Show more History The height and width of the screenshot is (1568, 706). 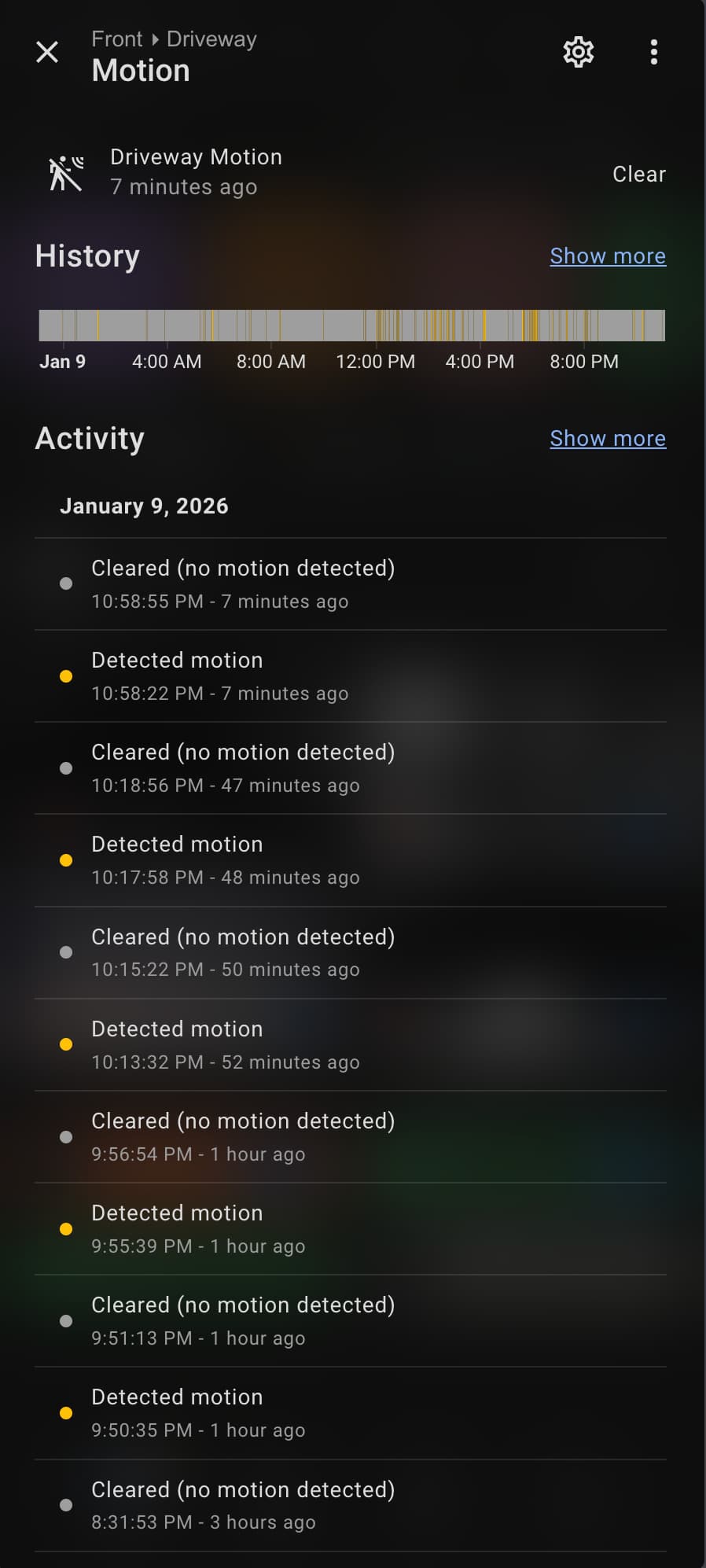[x=608, y=256]
